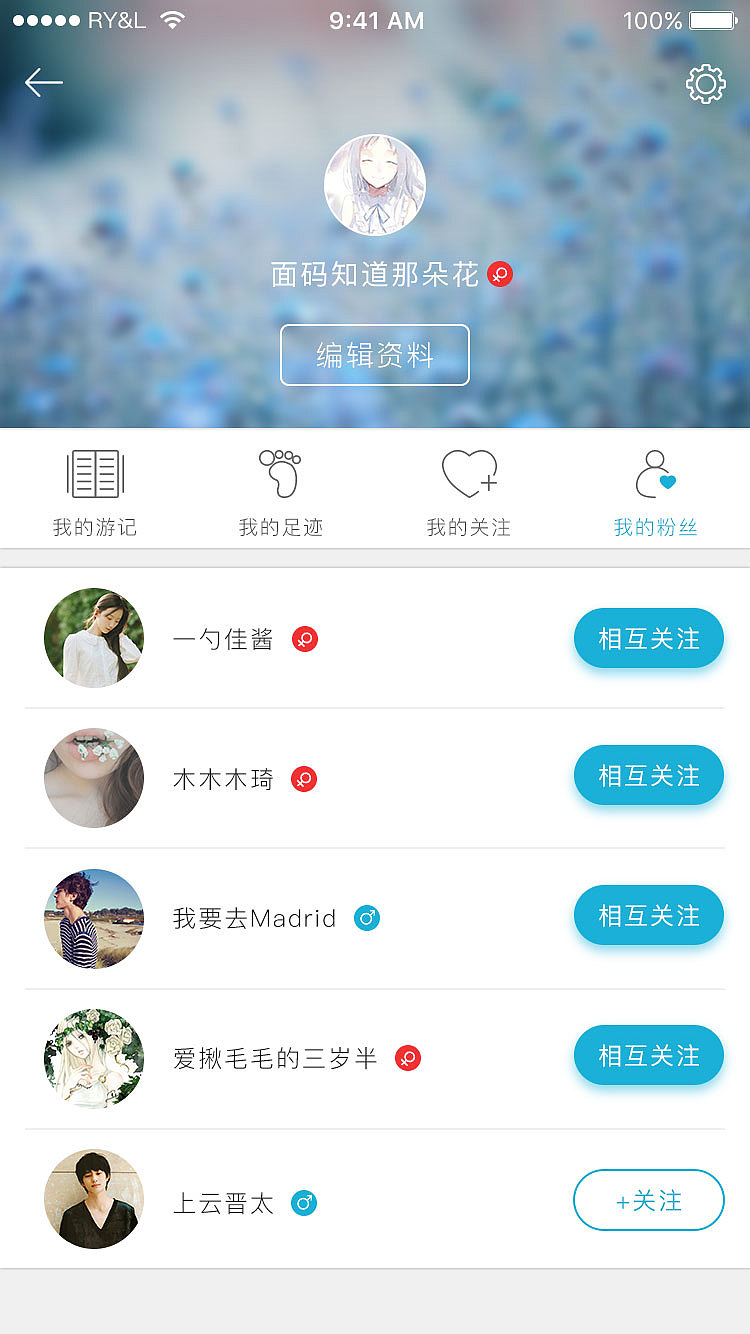Screen dimensions: 750x1334
Task: Open 我要去Madrid's profile avatar
Action: (x=93, y=918)
